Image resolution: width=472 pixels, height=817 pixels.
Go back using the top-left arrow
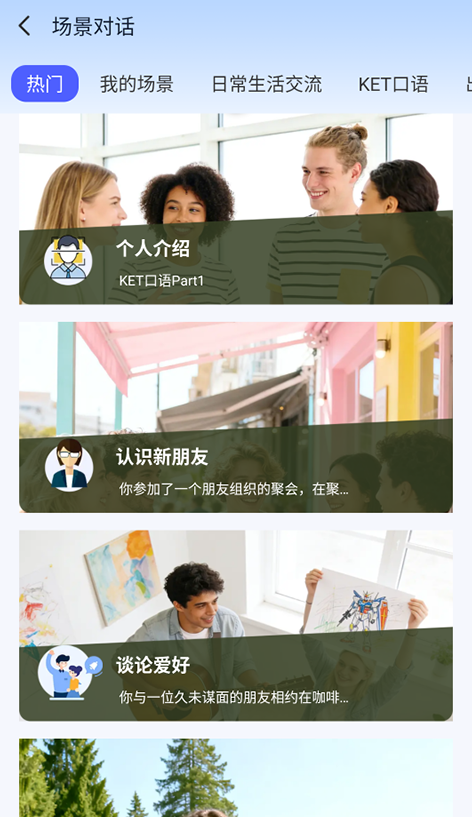coord(24,26)
